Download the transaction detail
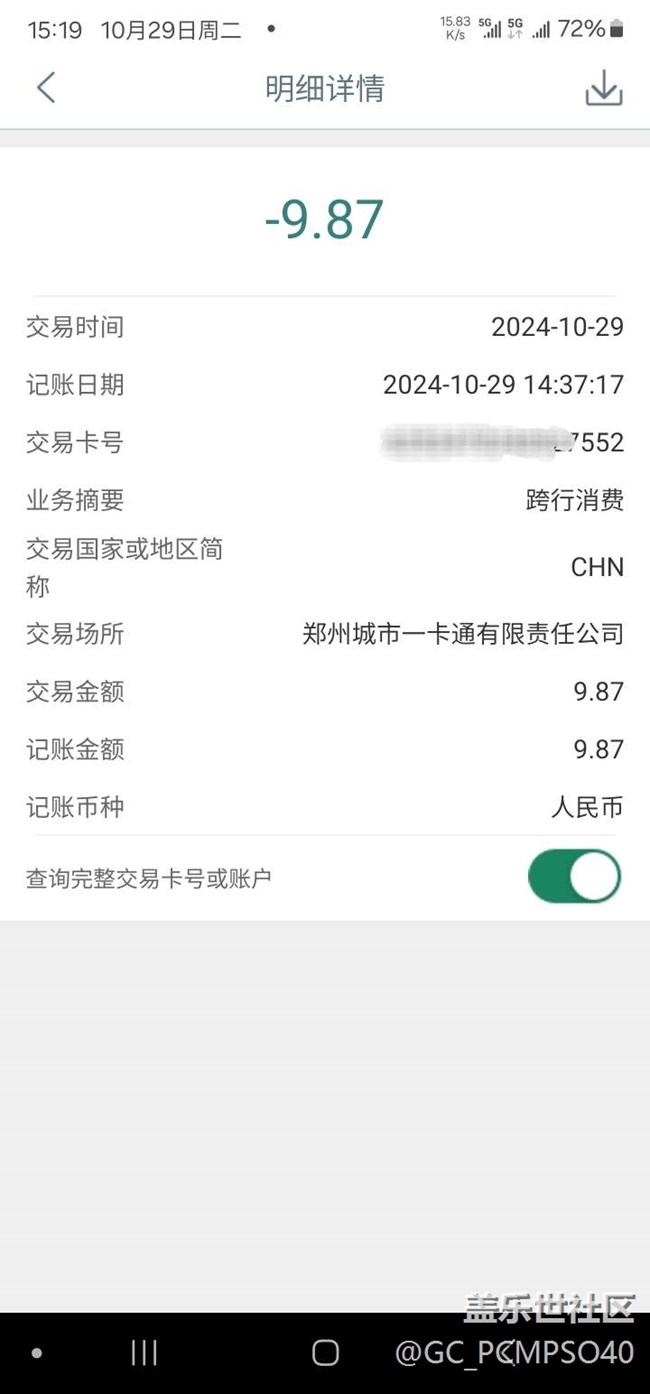This screenshot has width=650, height=1394. 603,89
